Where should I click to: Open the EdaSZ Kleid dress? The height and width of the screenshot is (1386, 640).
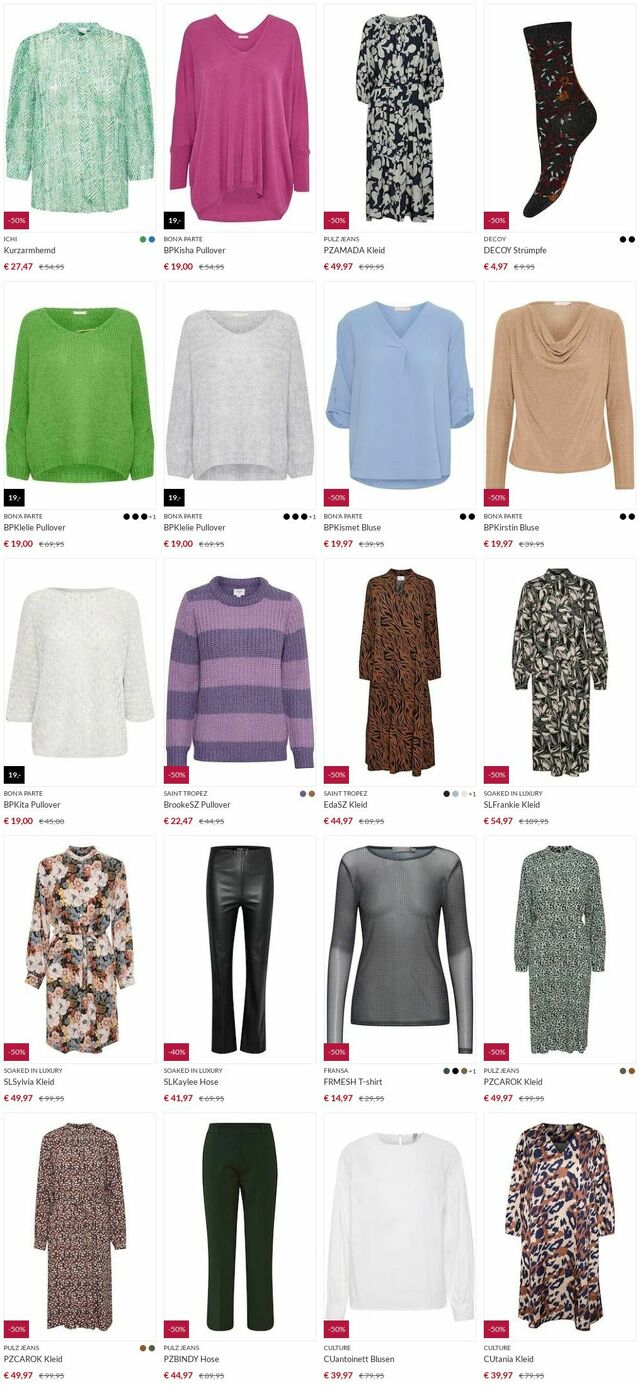[400, 672]
